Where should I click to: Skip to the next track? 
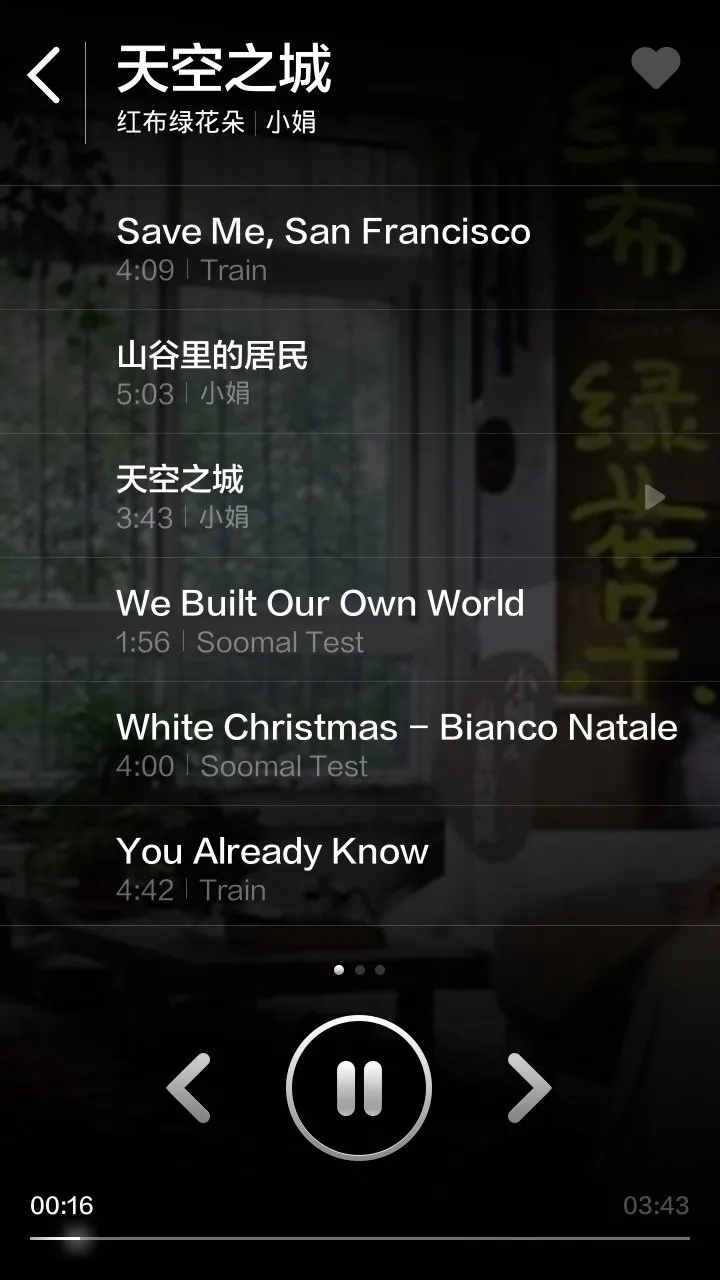529,1087
